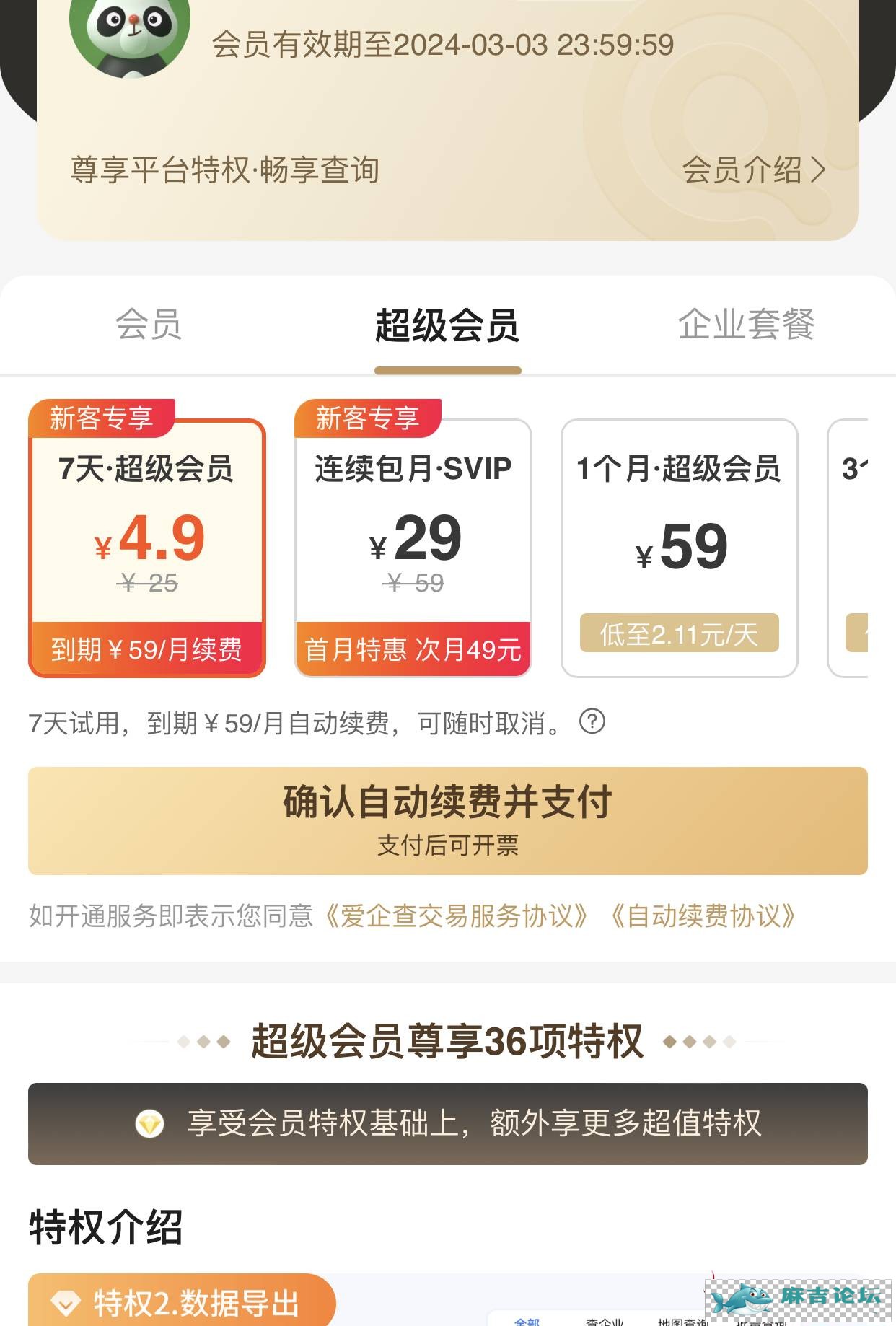Tap 确认自动续费并支付 button
Viewport: 896px width, 1326px height.
click(x=447, y=821)
